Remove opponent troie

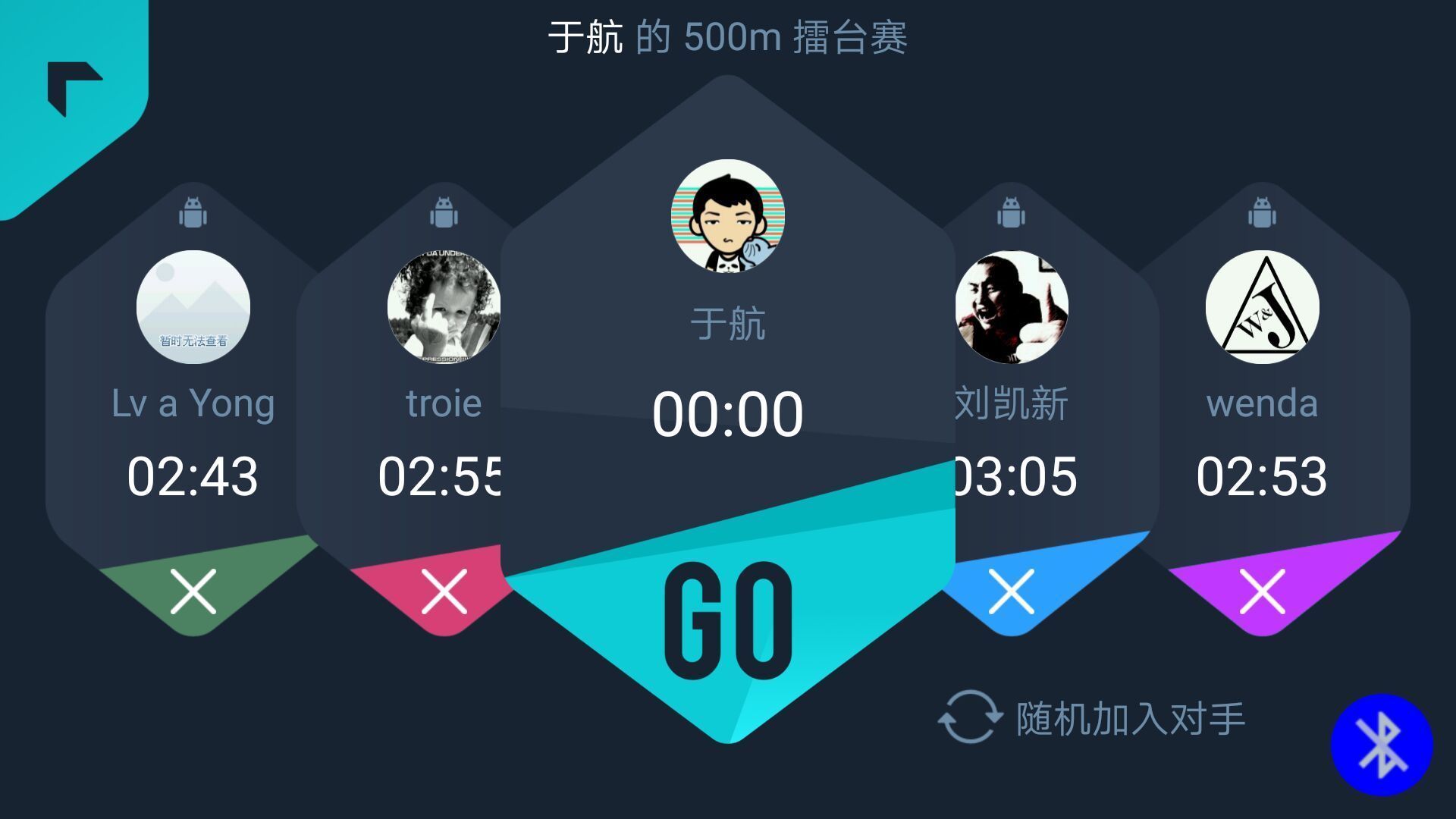point(444,591)
